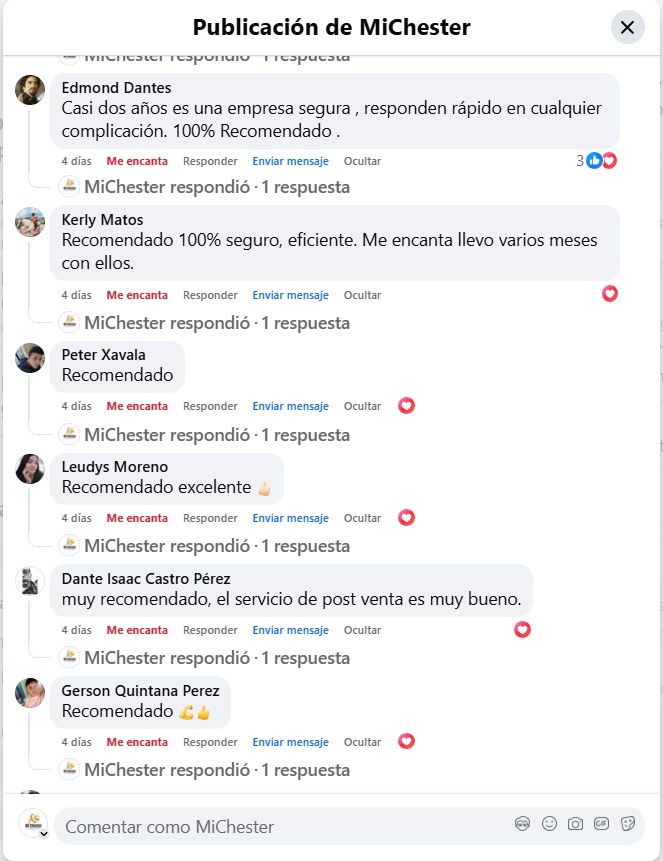Open the emoji picker in comment box
Screen dimensions: 663x861
tap(549, 824)
